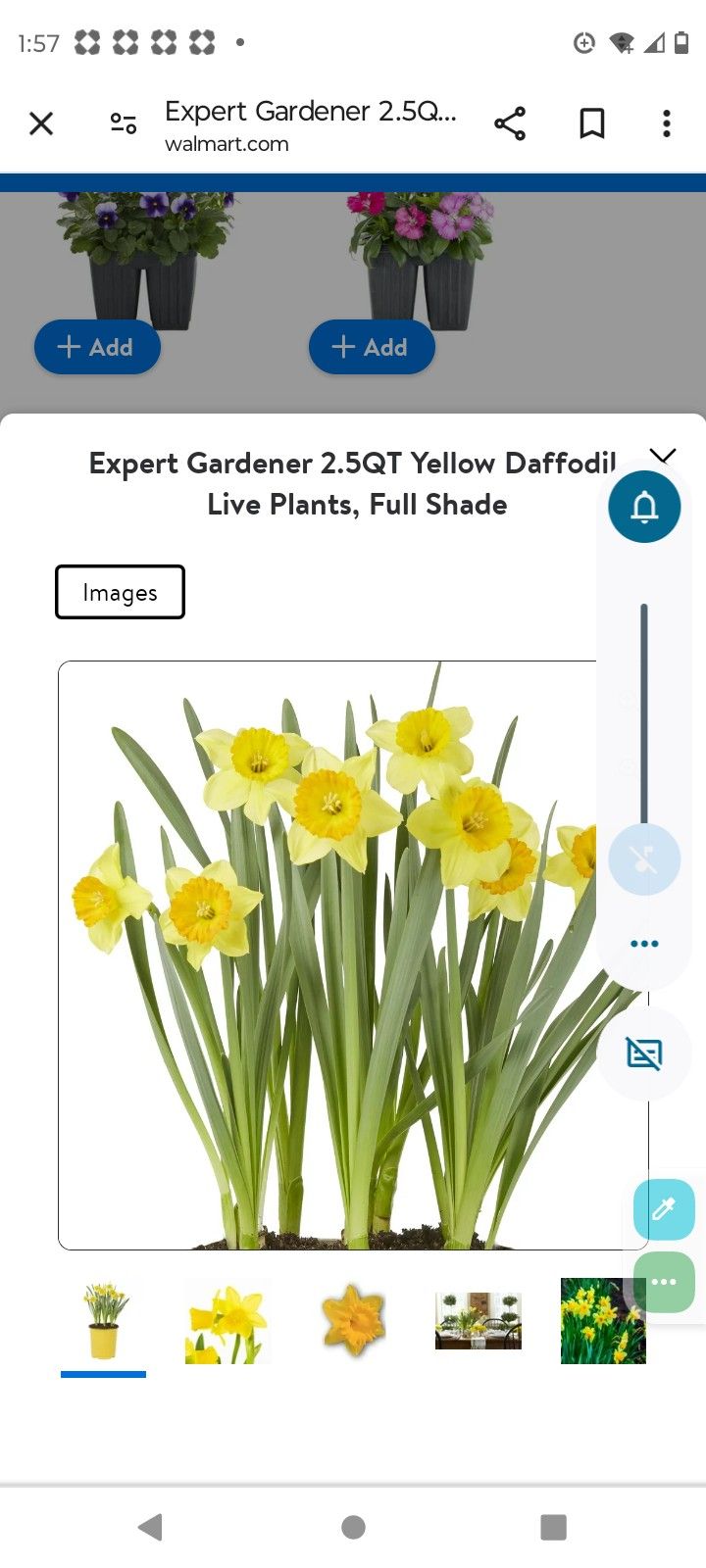Screen dimensions: 706x1568
Task: View the dining table scene thumbnail
Action: pos(479,1321)
